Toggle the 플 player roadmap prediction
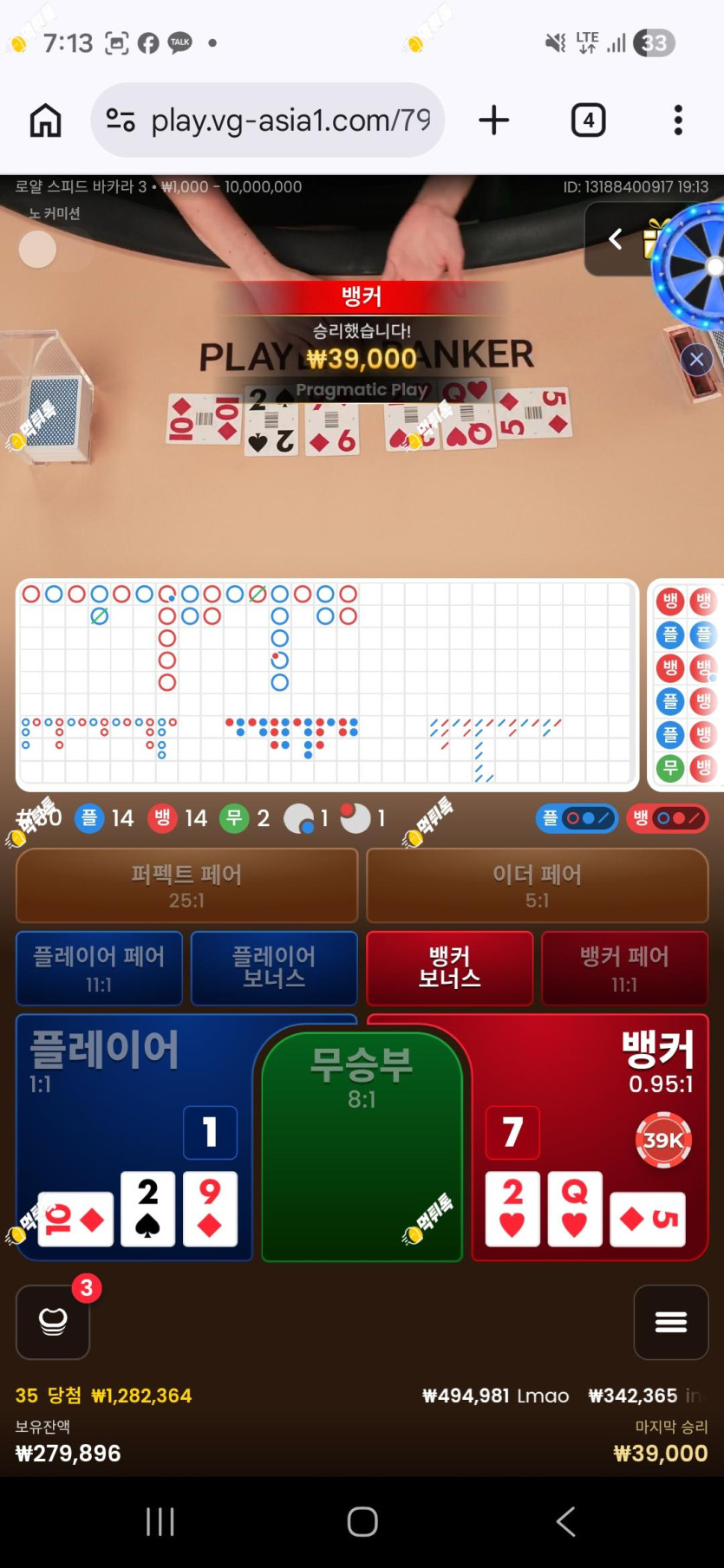This screenshot has height=1568, width=724. (577, 818)
